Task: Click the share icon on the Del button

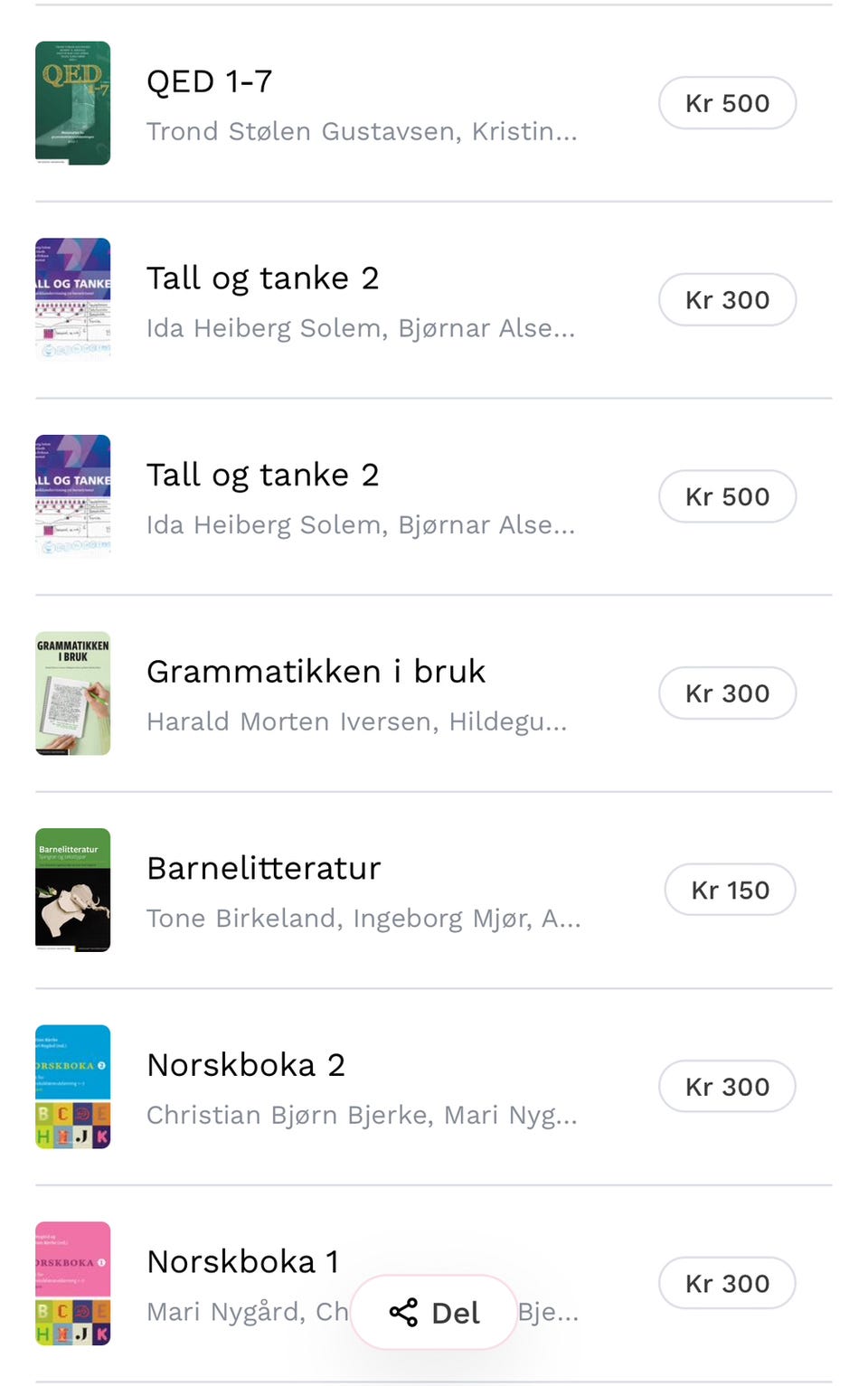Action: click(x=405, y=1311)
